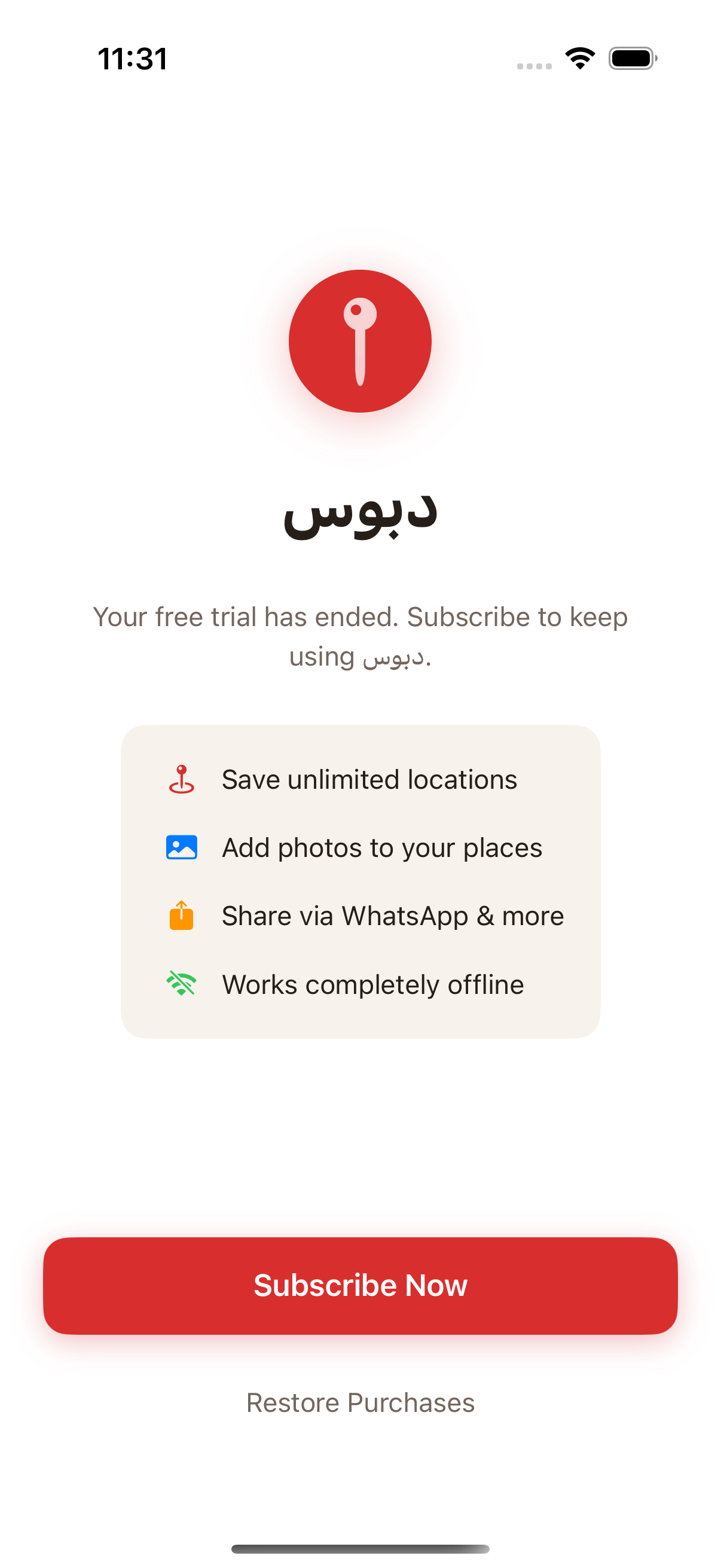Click the red pin app icon
This screenshot has height=1568, width=721.
pyautogui.click(x=360, y=342)
